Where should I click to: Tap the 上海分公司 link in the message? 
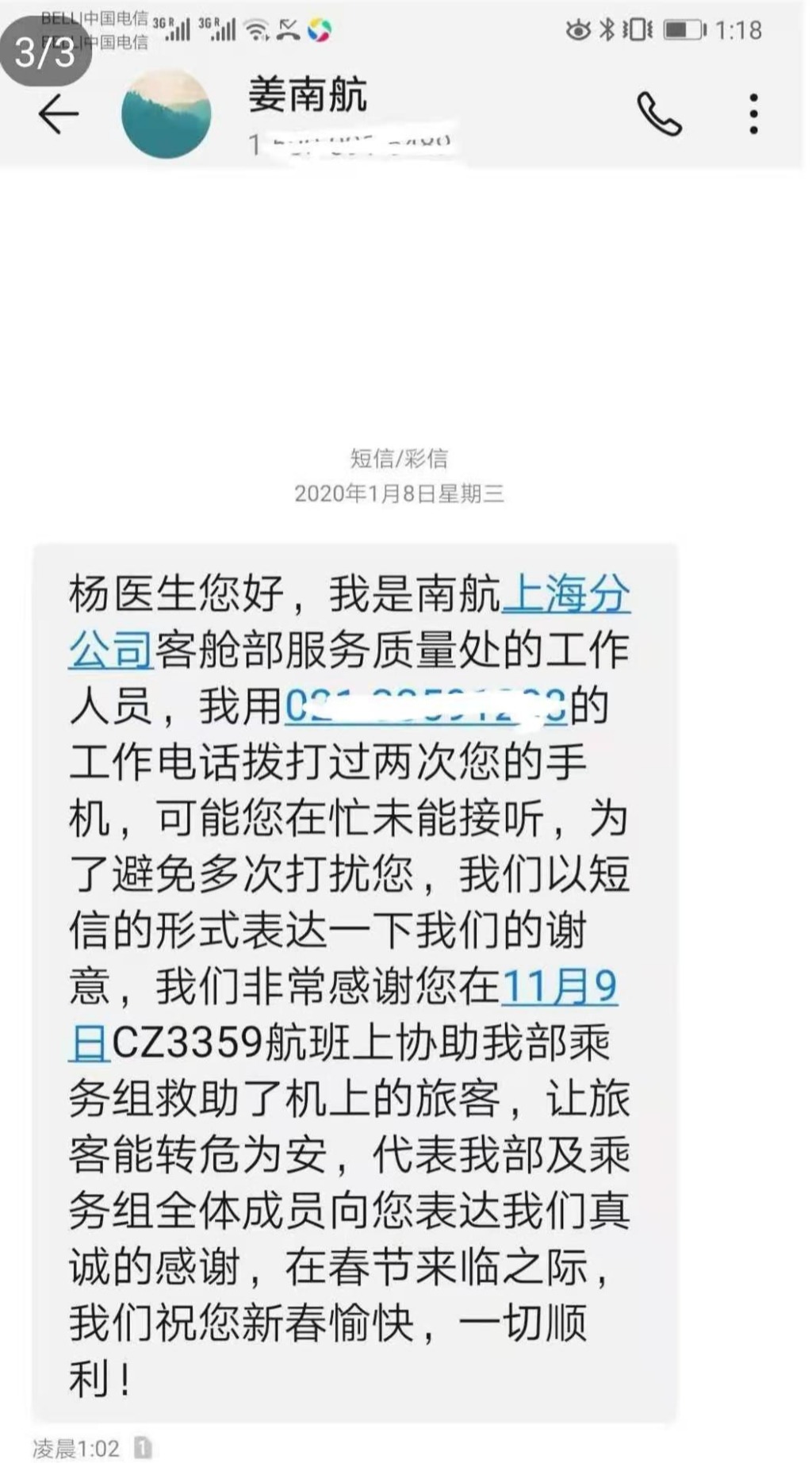point(566,595)
